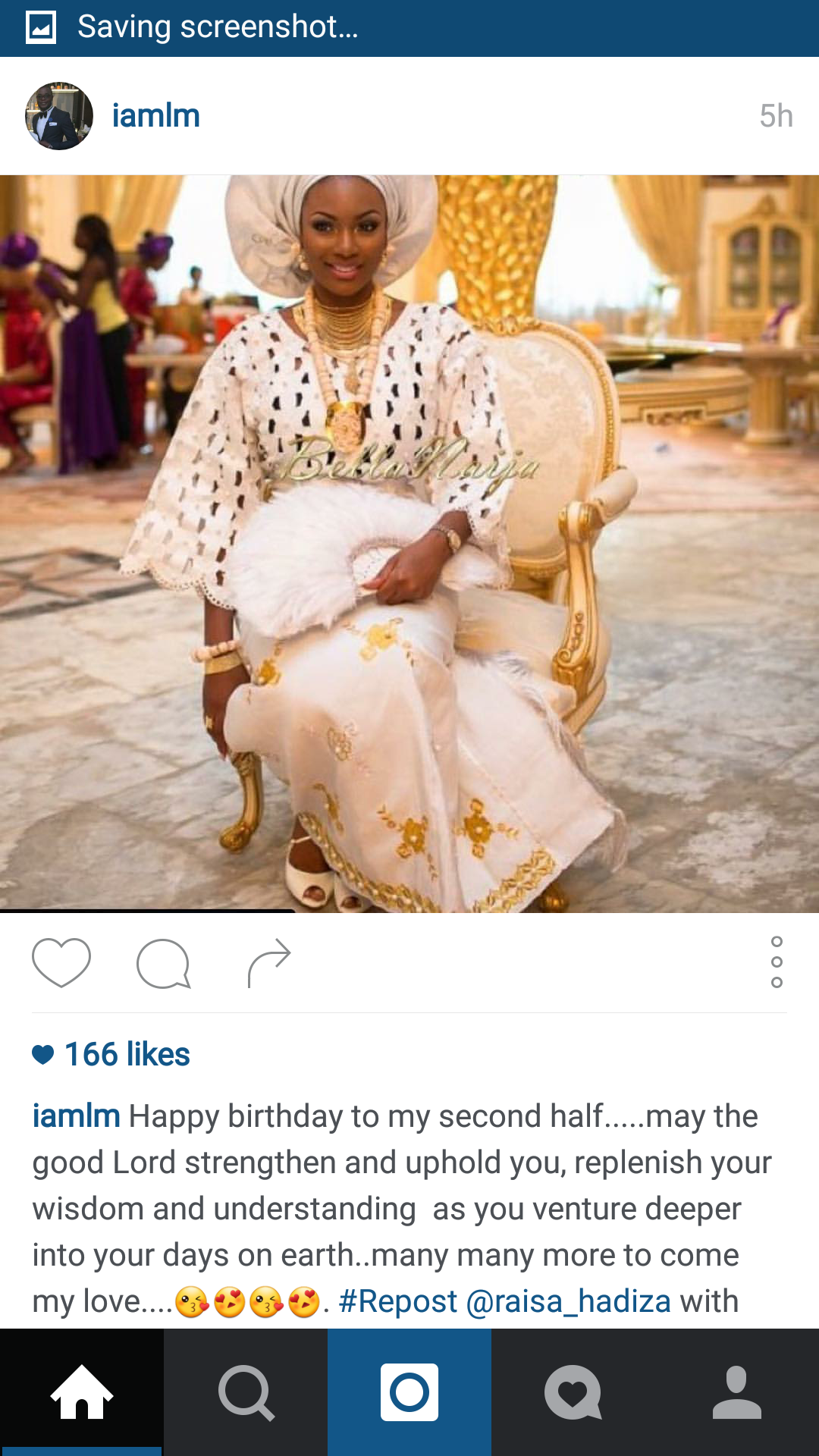Viewport: 819px width, 1456px height.
Task: Open the bride photo in the post
Action: point(409,544)
